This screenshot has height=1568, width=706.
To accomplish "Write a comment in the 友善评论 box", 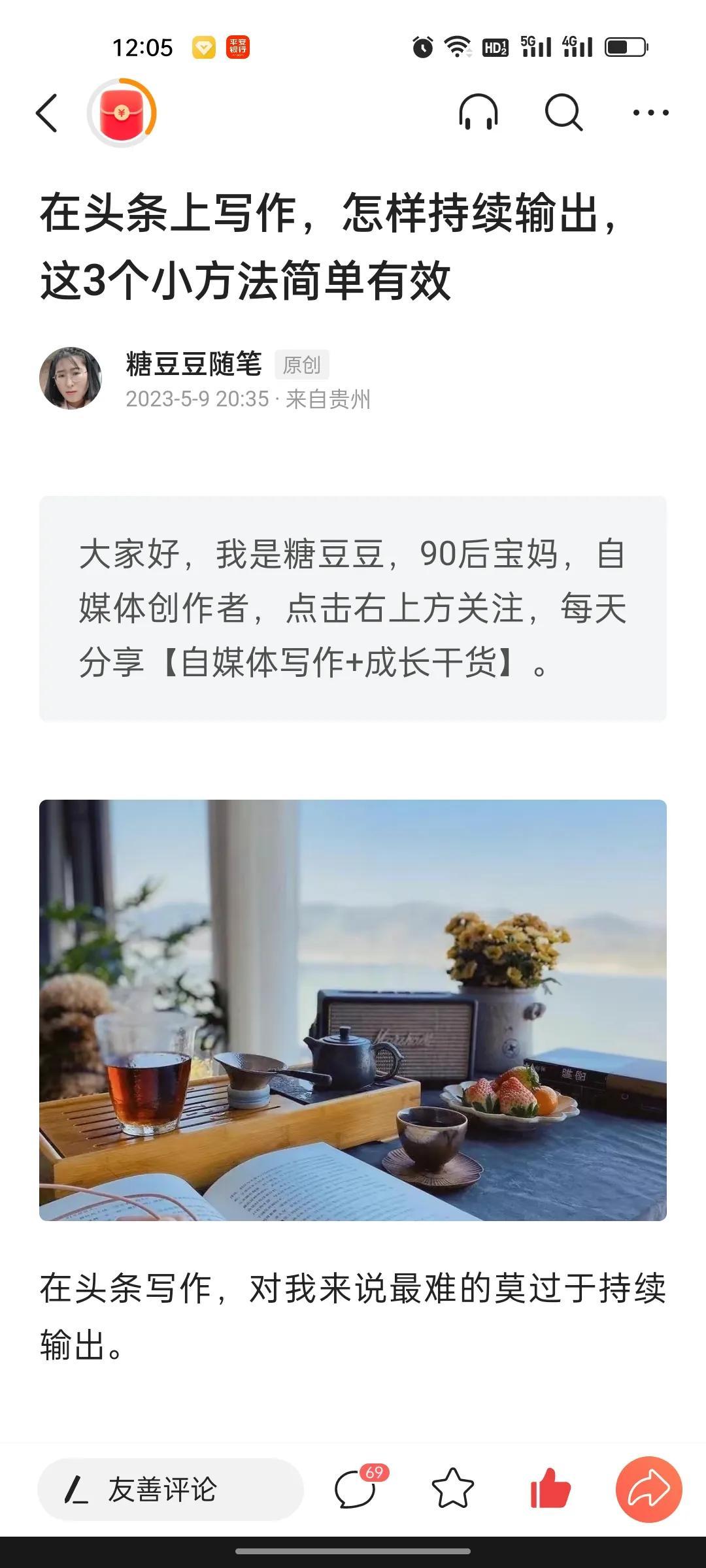I will coord(170,1490).
